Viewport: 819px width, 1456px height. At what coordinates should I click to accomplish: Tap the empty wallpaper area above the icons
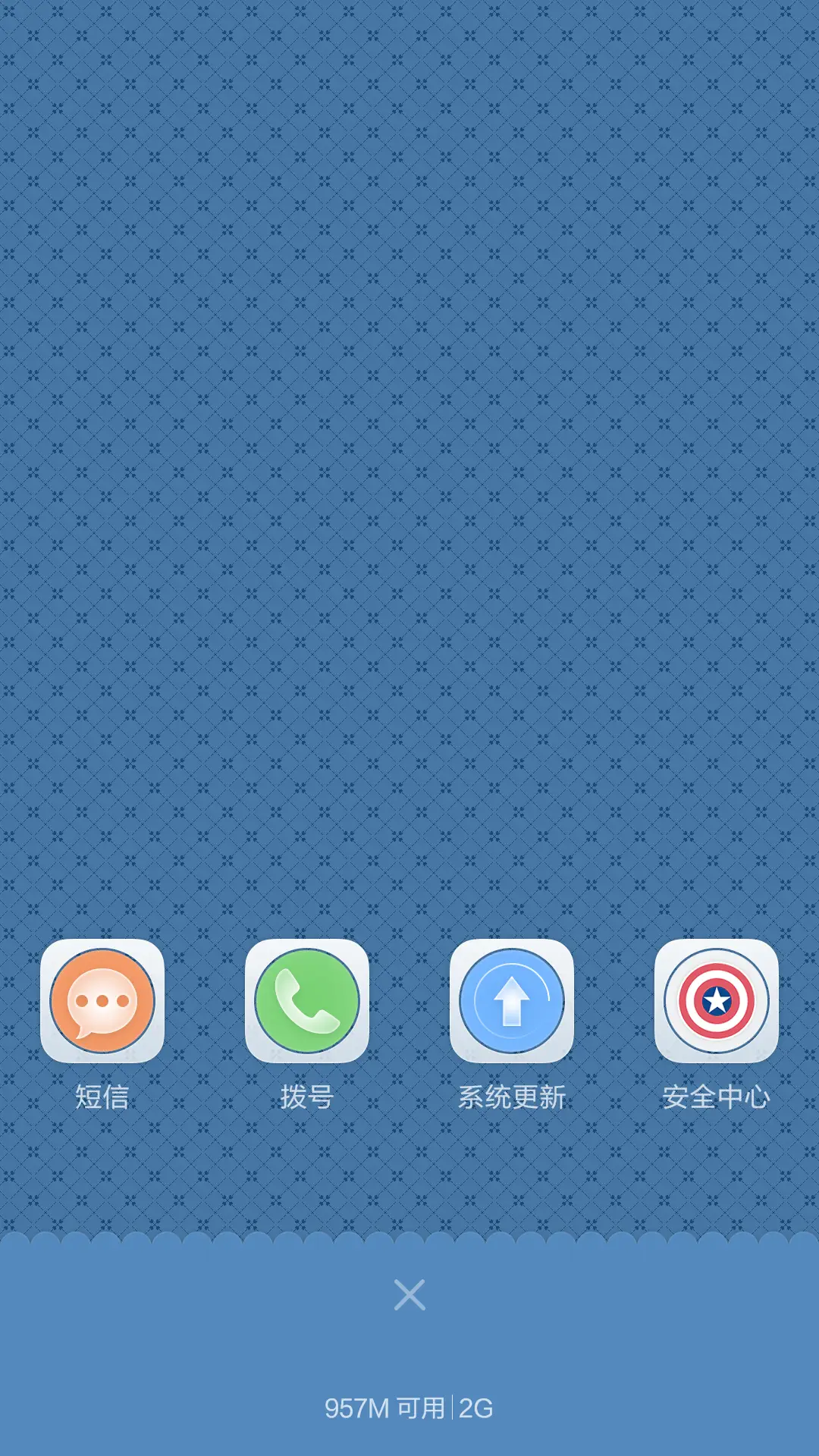point(409,531)
